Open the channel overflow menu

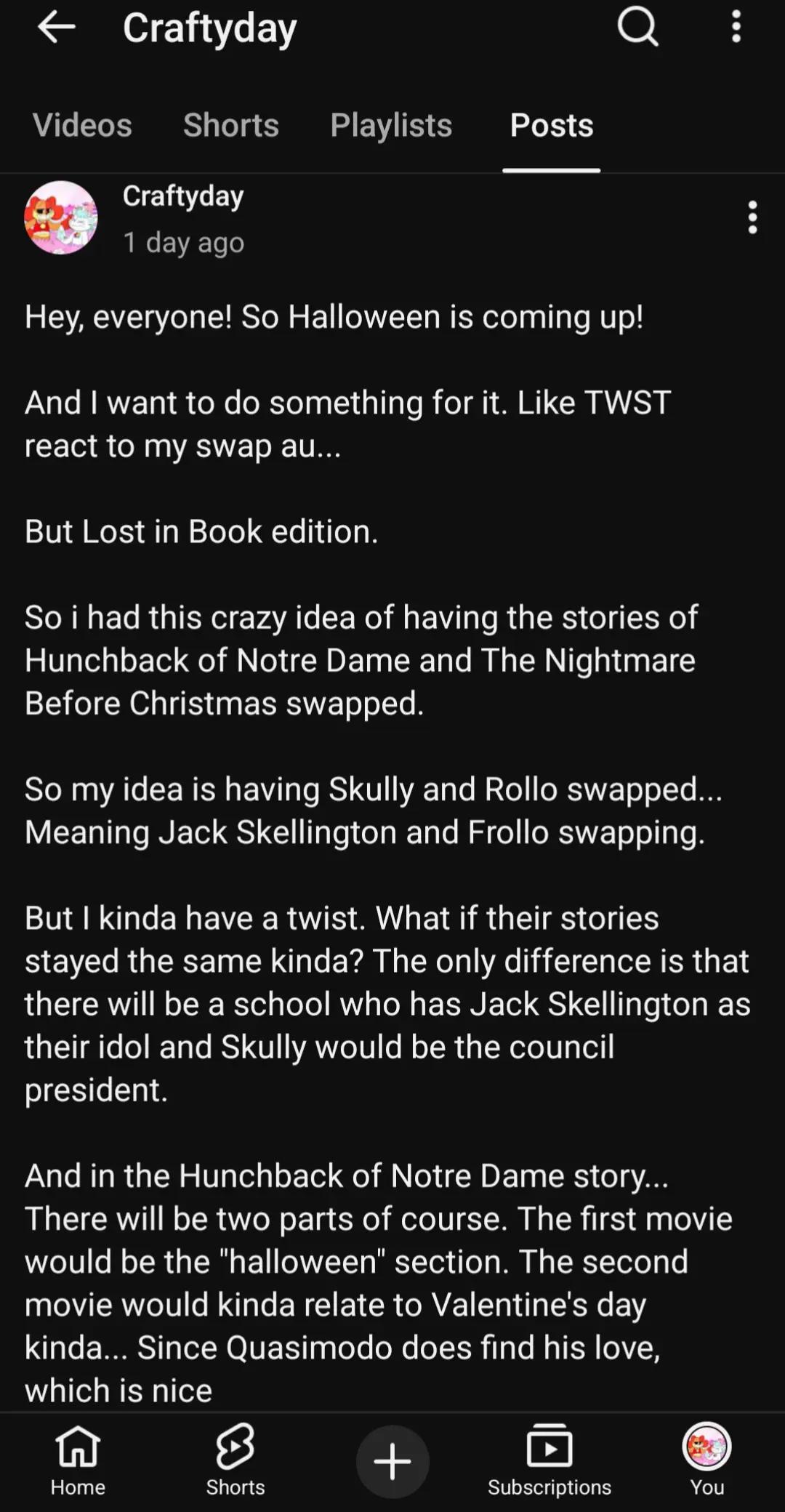pyautogui.click(x=736, y=28)
